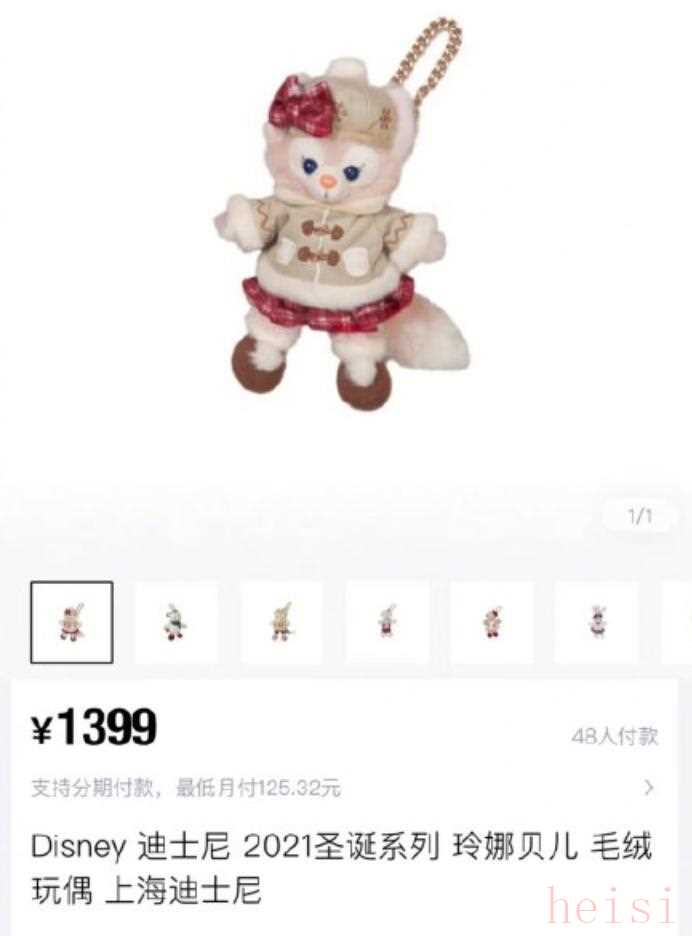The height and width of the screenshot is (936, 692).
Task: Choose the second variant thumbnail with green scarf
Action: 176,622
